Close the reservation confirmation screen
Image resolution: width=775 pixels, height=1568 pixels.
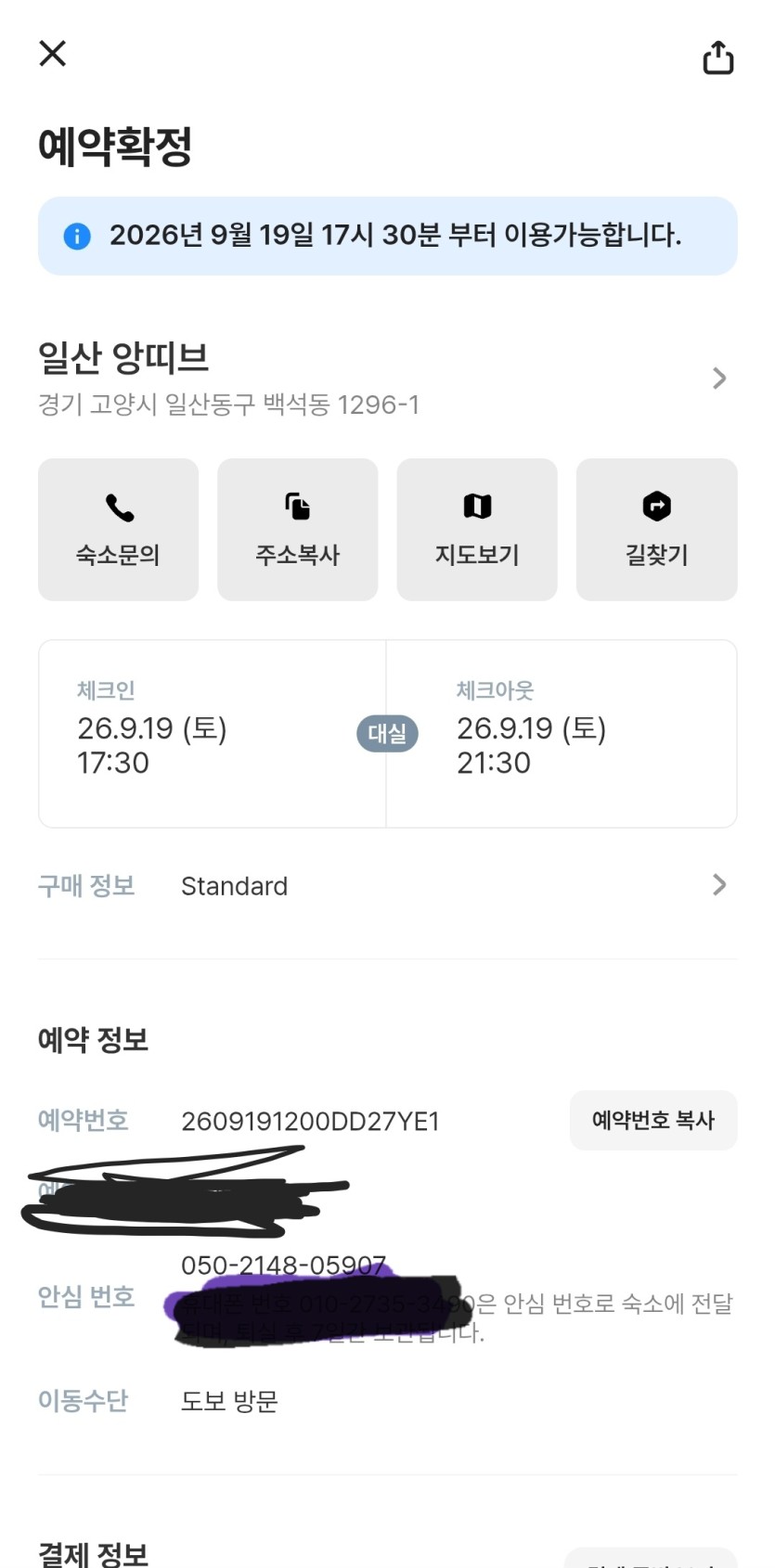click(x=53, y=54)
